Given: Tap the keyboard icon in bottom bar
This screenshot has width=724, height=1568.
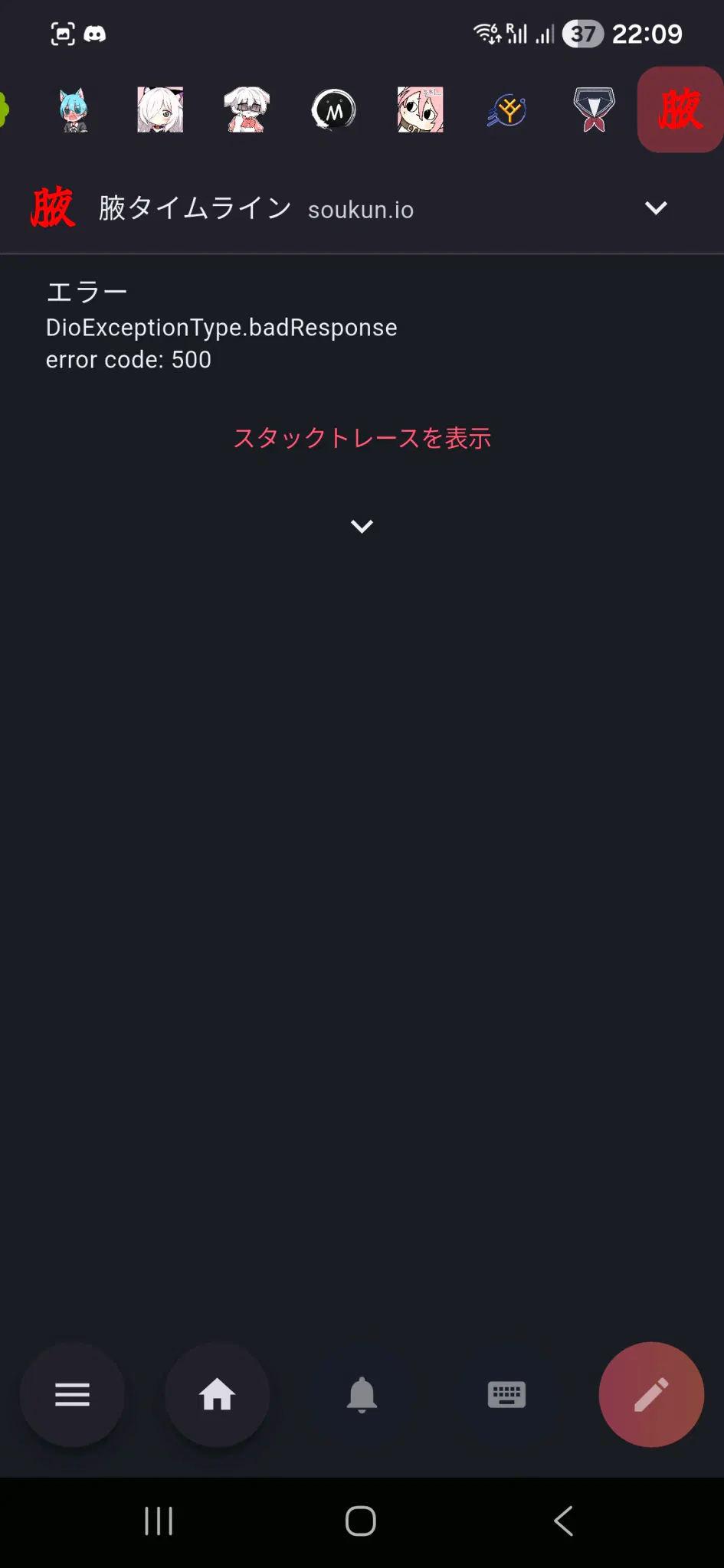Looking at the screenshot, I should coord(506,1394).
